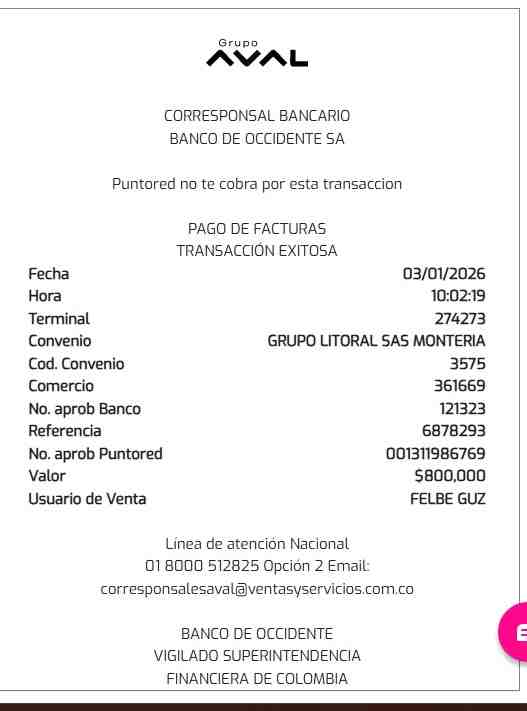Screen dimensions: 527x711
Task: Open the pink floating chat button
Action: coord(514,632)
